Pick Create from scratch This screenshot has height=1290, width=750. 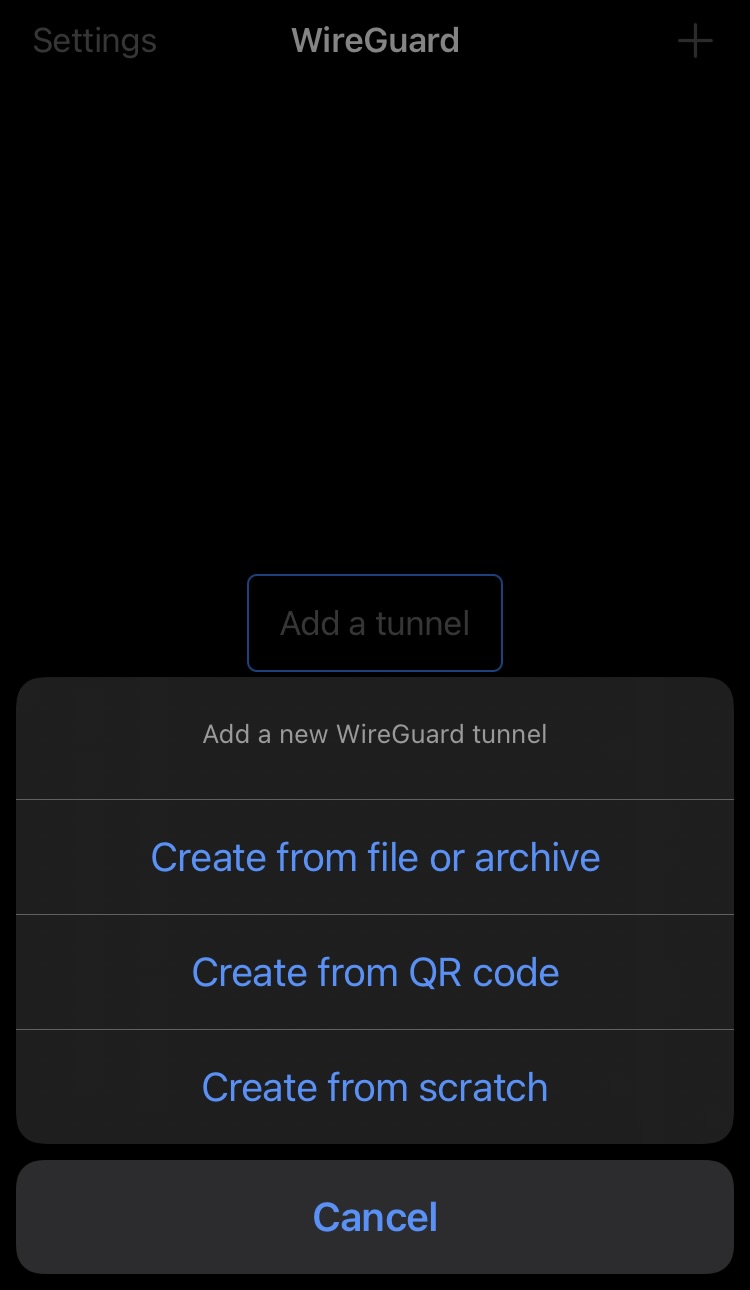pos(375,1086)
